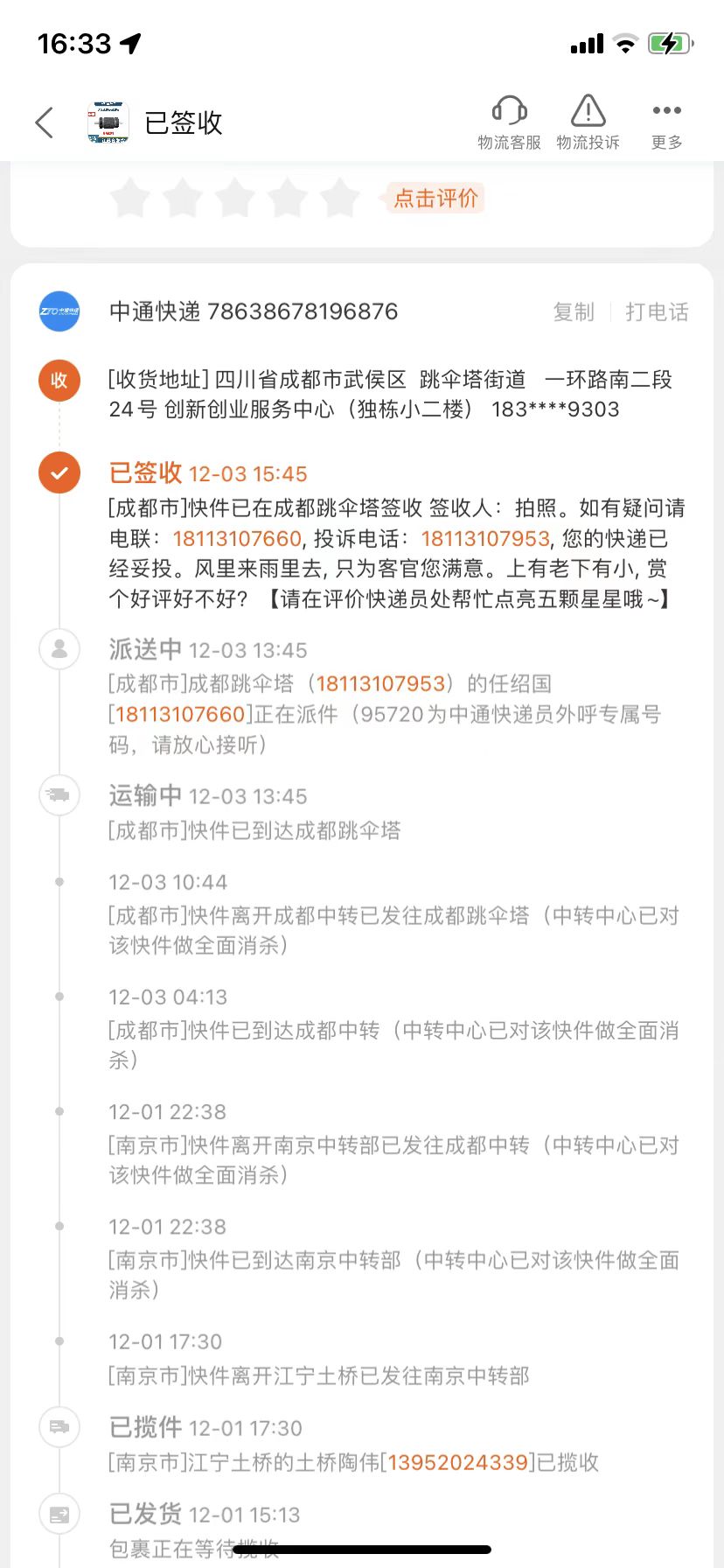The width and height of the screenshot is (724, 1568).
Task: Open the product thumbnail beside 已签收
Action: [108, 122]
